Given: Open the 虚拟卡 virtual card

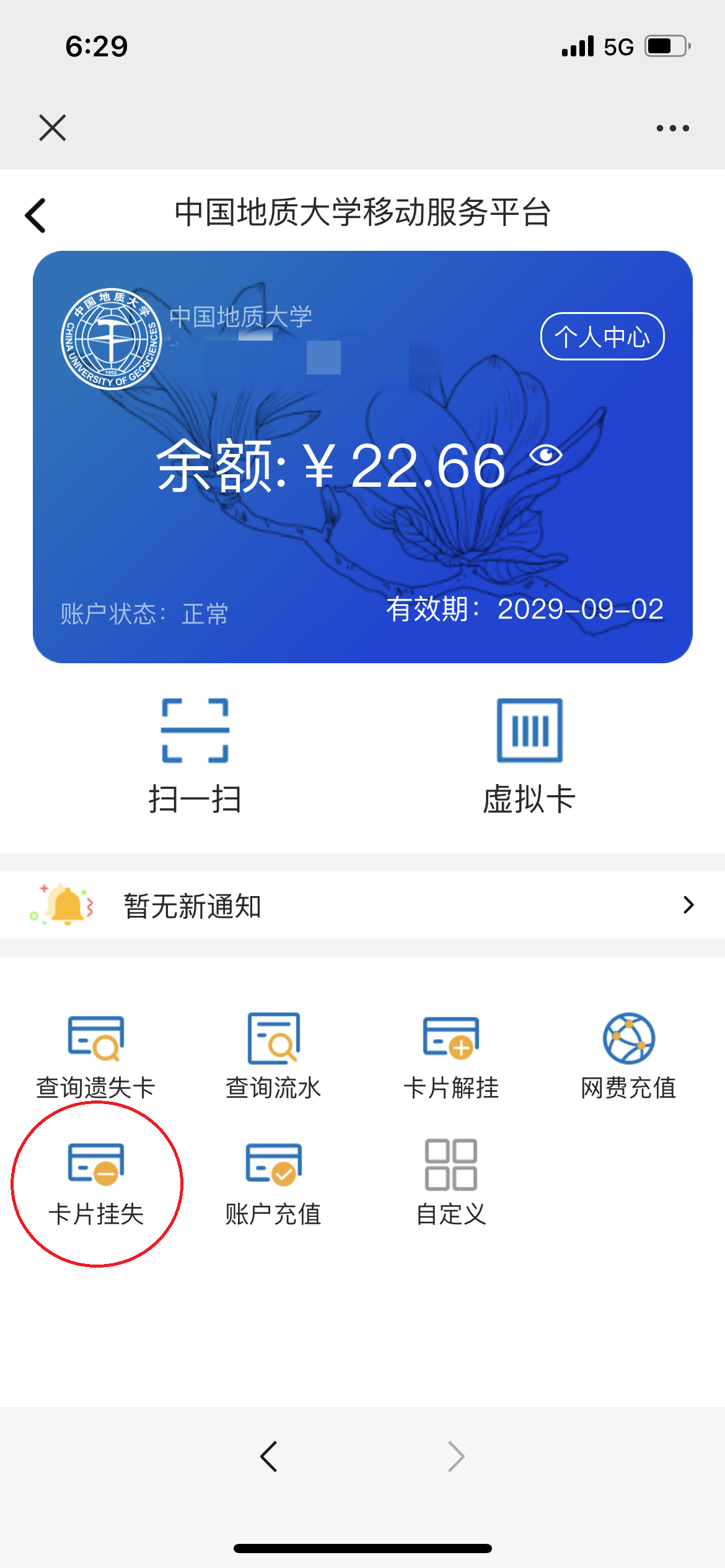Looking at the screenshot, I should (x=530, y=755).
